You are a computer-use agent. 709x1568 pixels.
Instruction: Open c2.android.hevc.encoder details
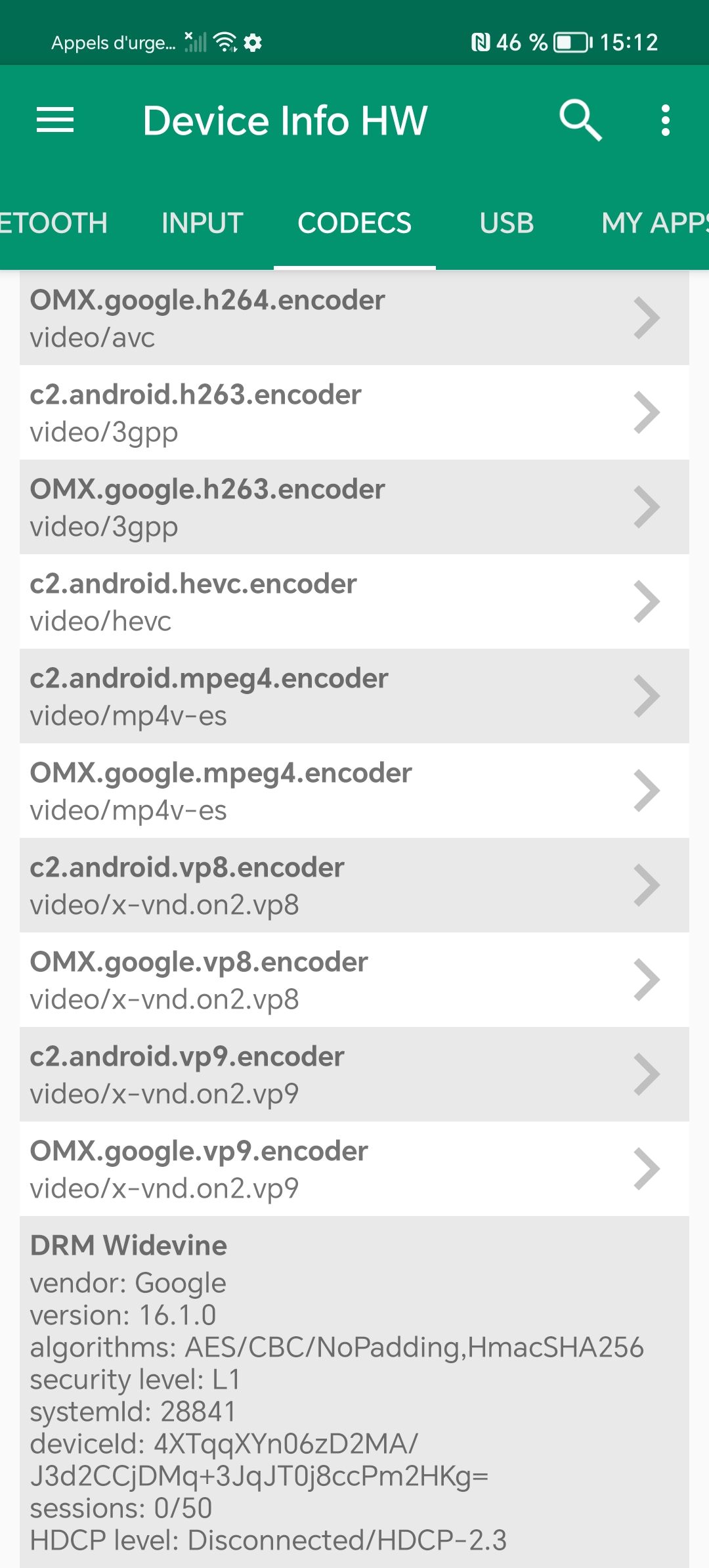pyautogui.click(x=354, y=602)
